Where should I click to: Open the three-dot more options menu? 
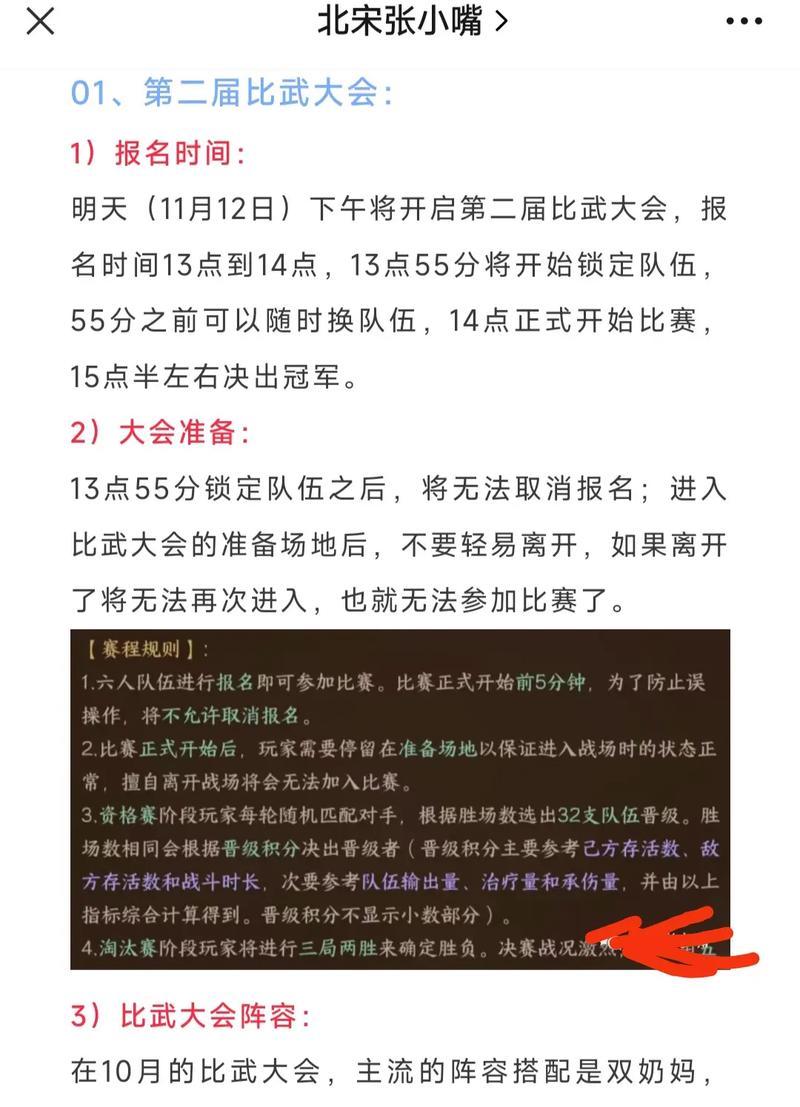[743, 21]
